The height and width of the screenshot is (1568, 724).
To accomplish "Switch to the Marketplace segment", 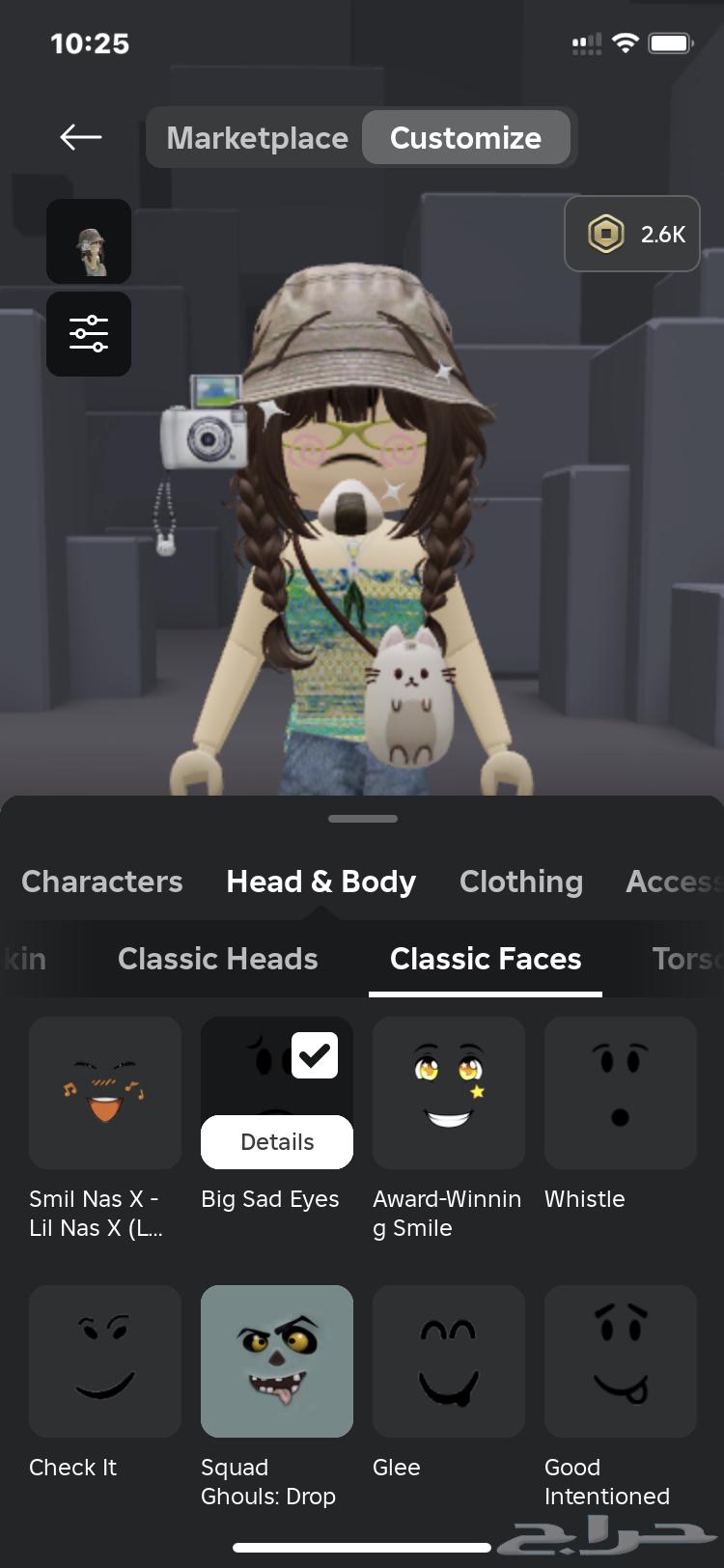I will pos(257,138).
